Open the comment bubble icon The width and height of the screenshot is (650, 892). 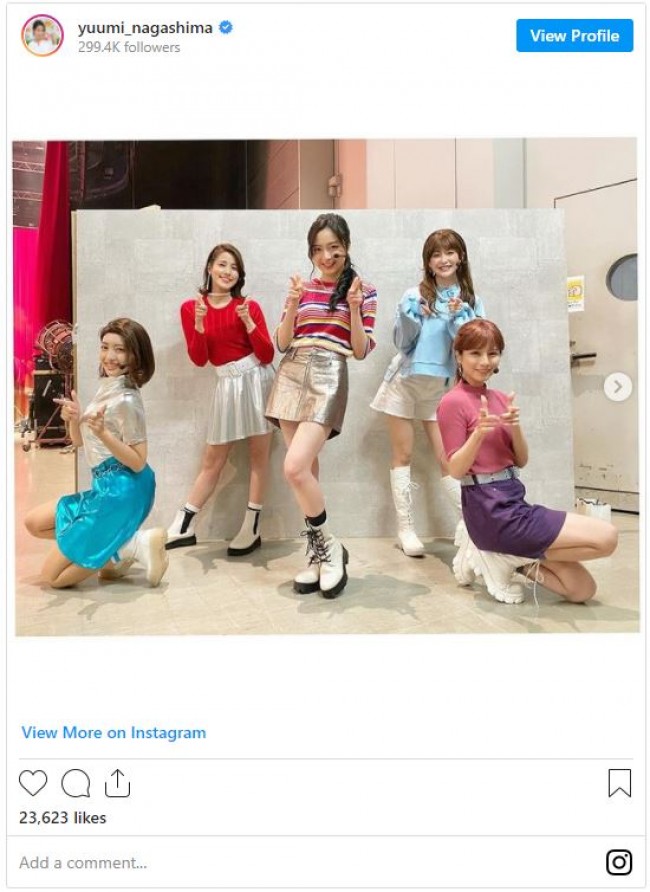(x=76, y=783)
